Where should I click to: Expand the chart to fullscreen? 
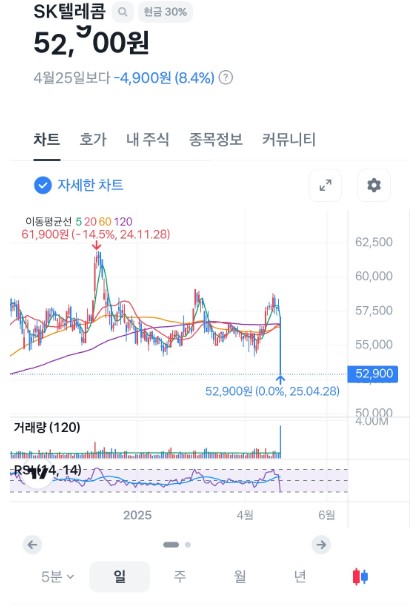point(325,185)
